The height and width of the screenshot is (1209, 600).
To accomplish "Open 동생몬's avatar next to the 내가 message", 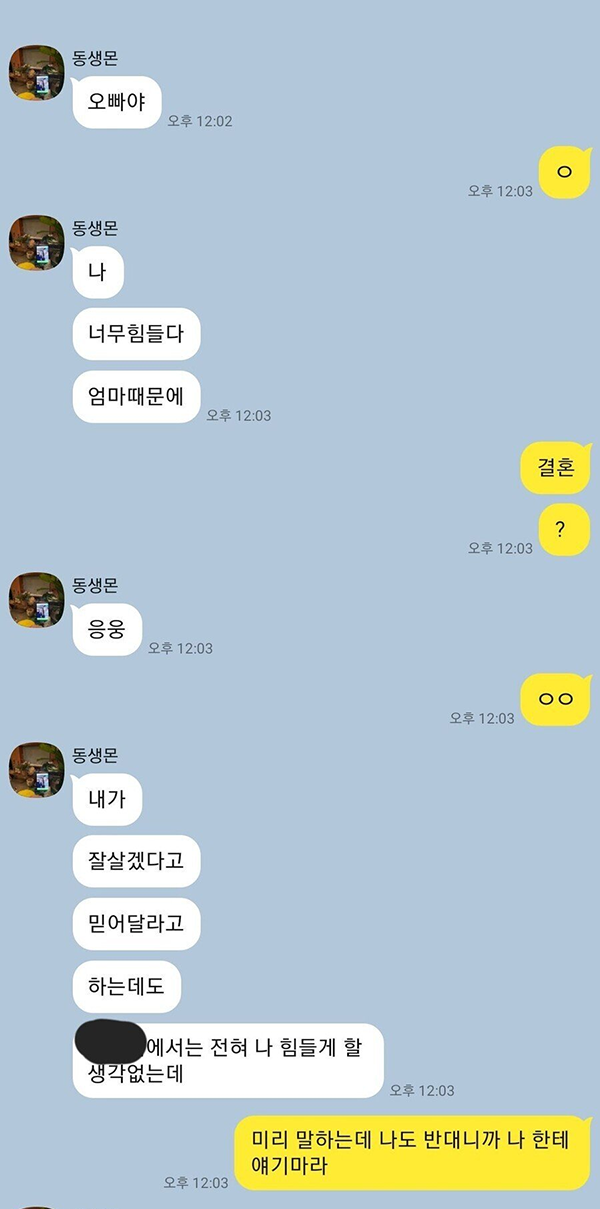I will (37, 770).
